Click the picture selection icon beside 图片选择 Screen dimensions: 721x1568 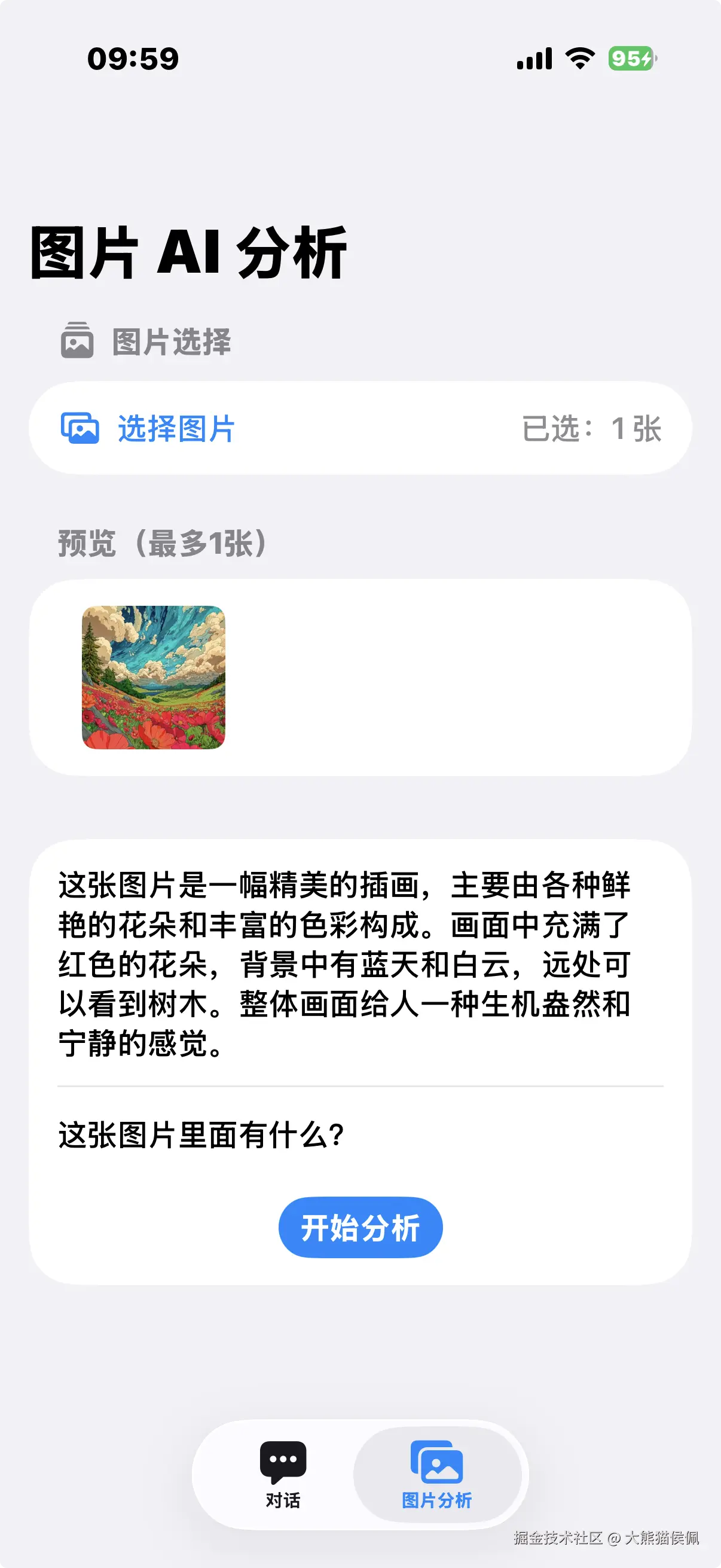point(77,341)
